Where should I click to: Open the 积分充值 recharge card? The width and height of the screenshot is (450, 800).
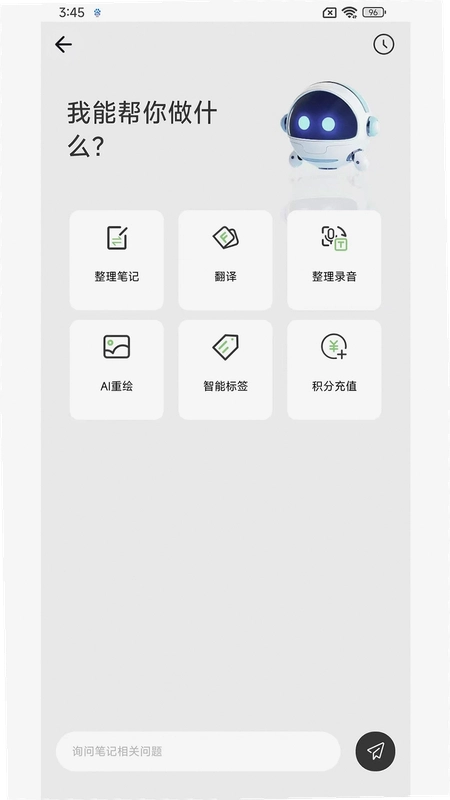(334, 370)
